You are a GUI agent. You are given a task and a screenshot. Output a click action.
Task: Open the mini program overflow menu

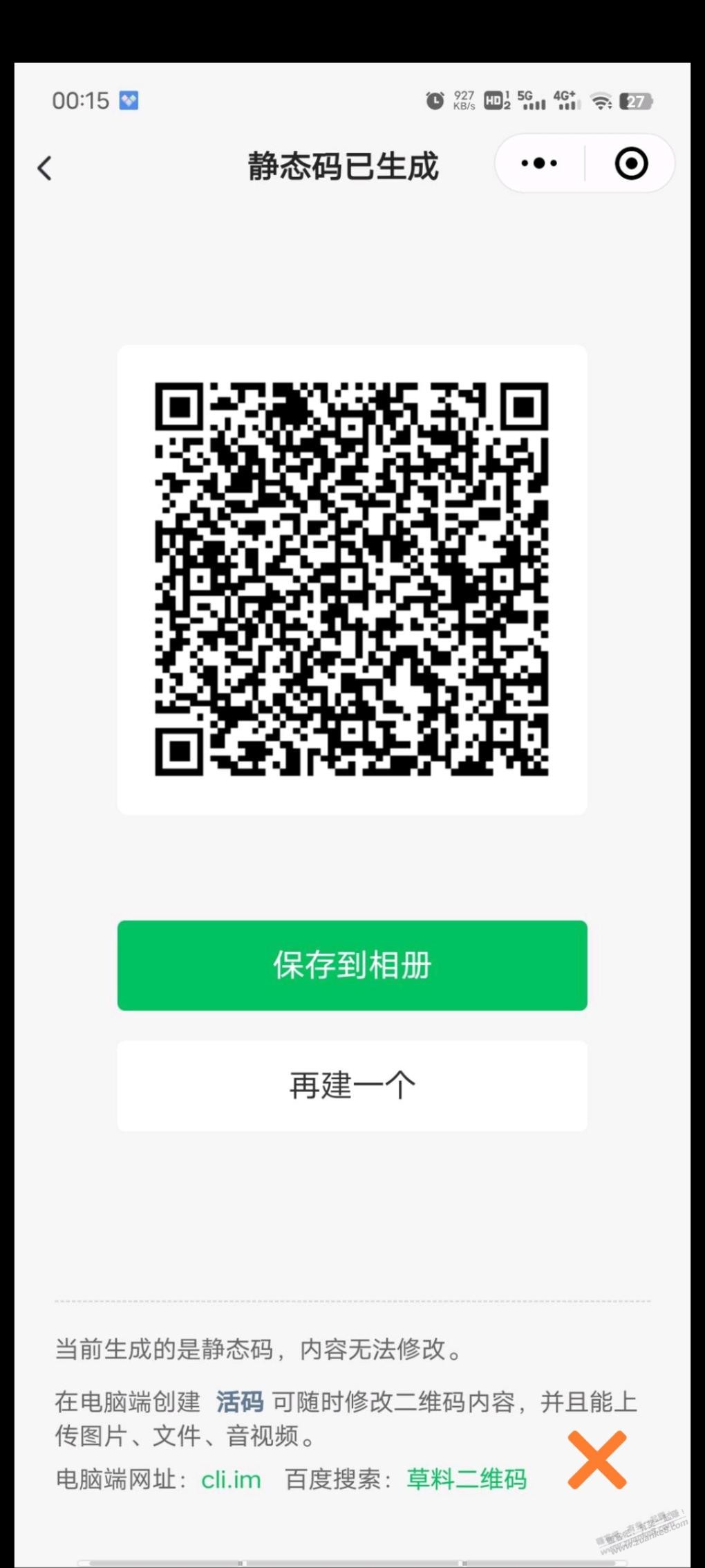540,164
